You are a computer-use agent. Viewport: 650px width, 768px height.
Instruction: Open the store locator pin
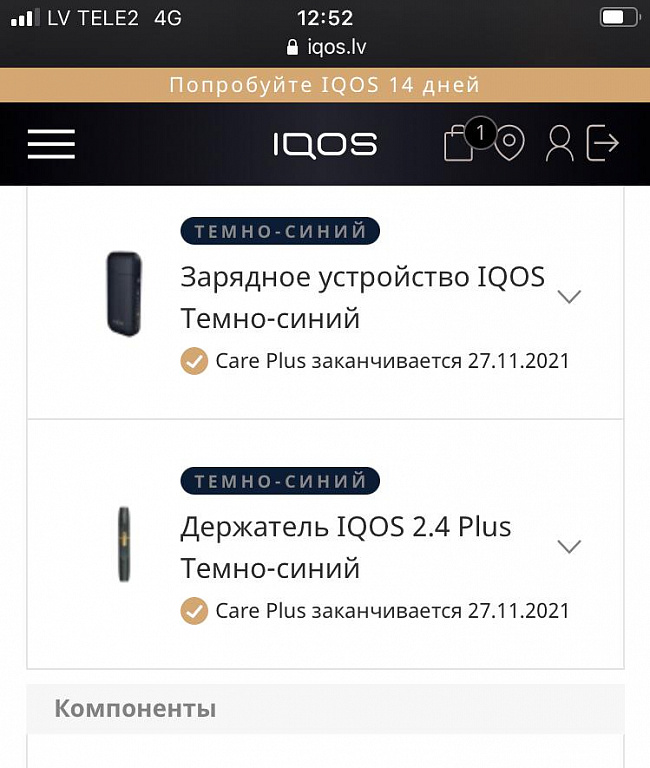tap(510, 144)
